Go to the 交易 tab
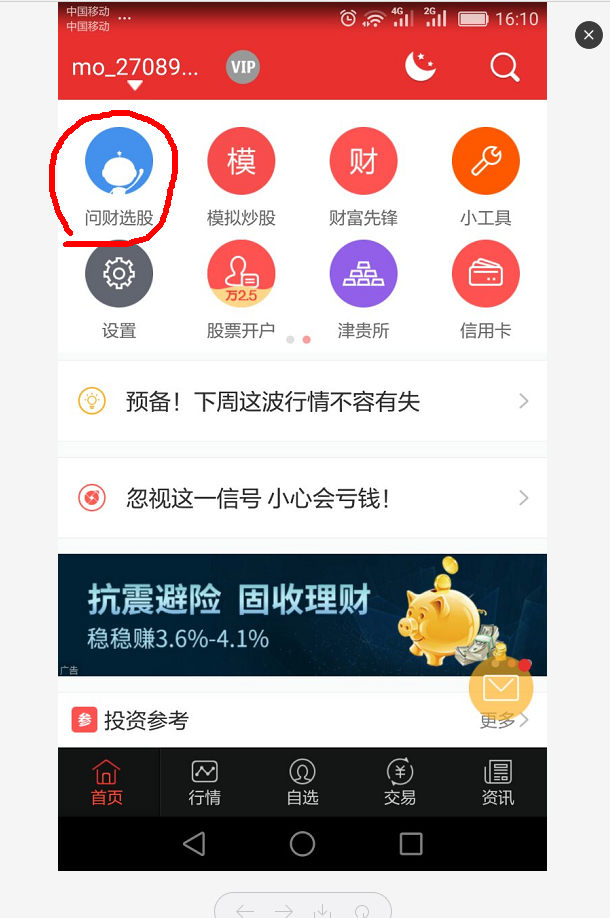The width and height of the screenshot is (610, 918). pyautogui.click(x=400, y=782)
